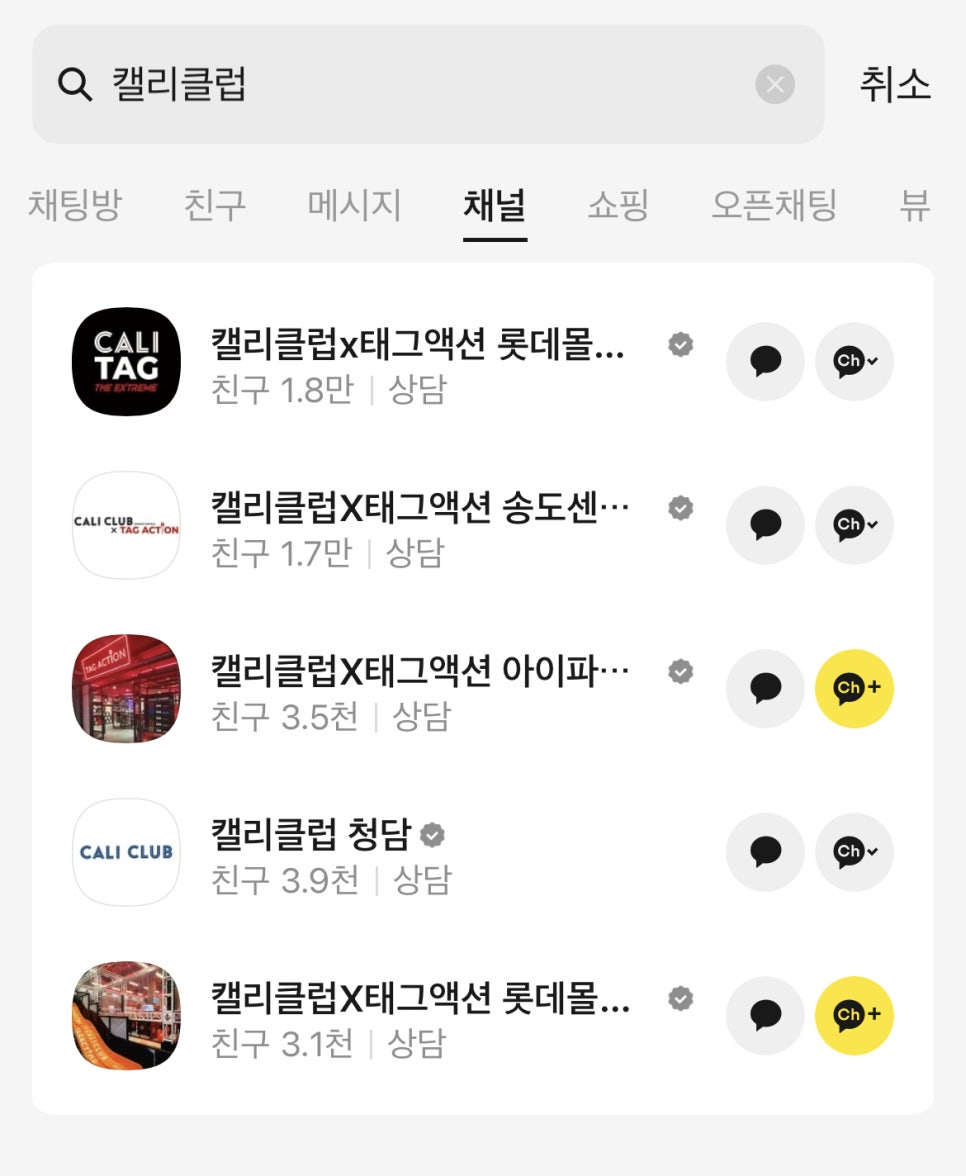Message the 롯데몰 channel with 1.8만 friends
Screen dimensions: 966x1176
pos(765,362)
